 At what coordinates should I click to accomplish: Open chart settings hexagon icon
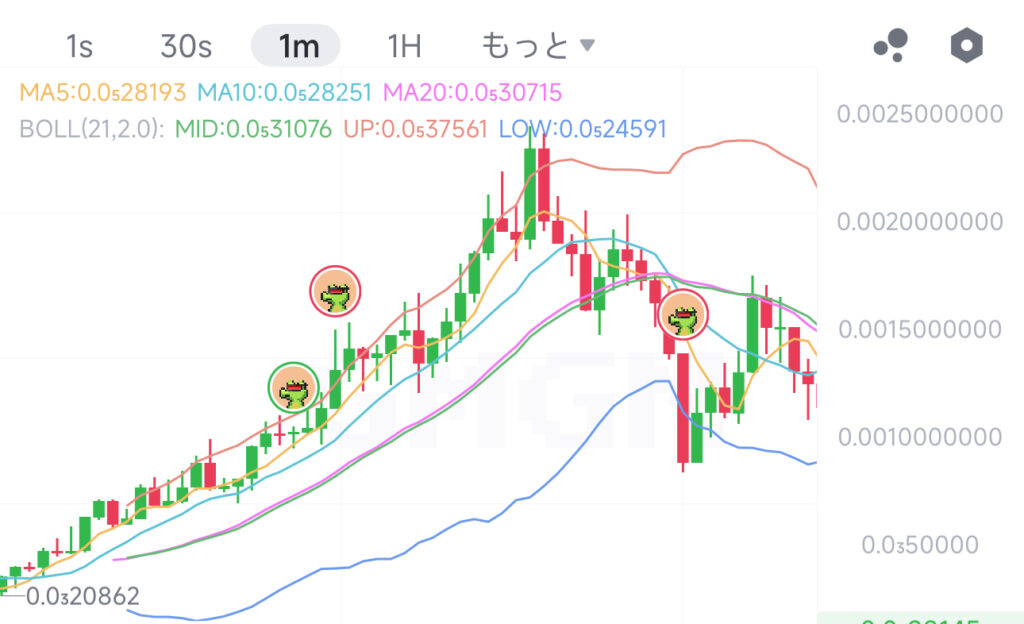coord(967,45)
